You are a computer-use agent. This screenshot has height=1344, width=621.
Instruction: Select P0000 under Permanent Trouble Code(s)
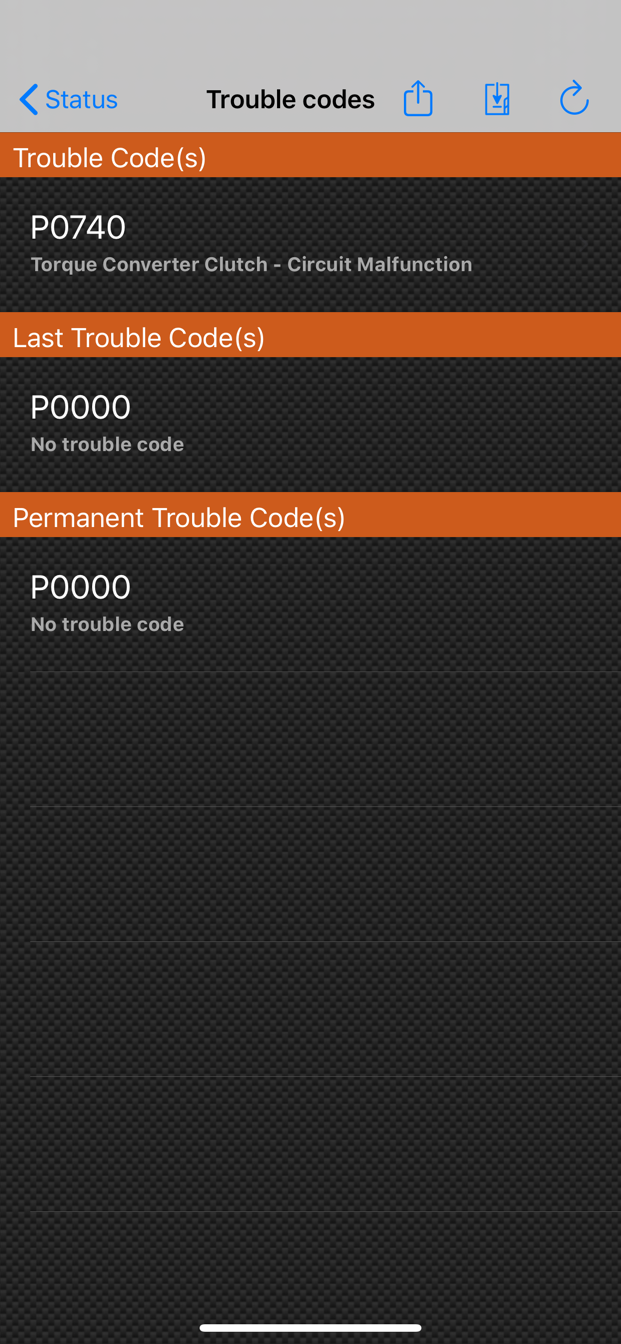[310, 604]
